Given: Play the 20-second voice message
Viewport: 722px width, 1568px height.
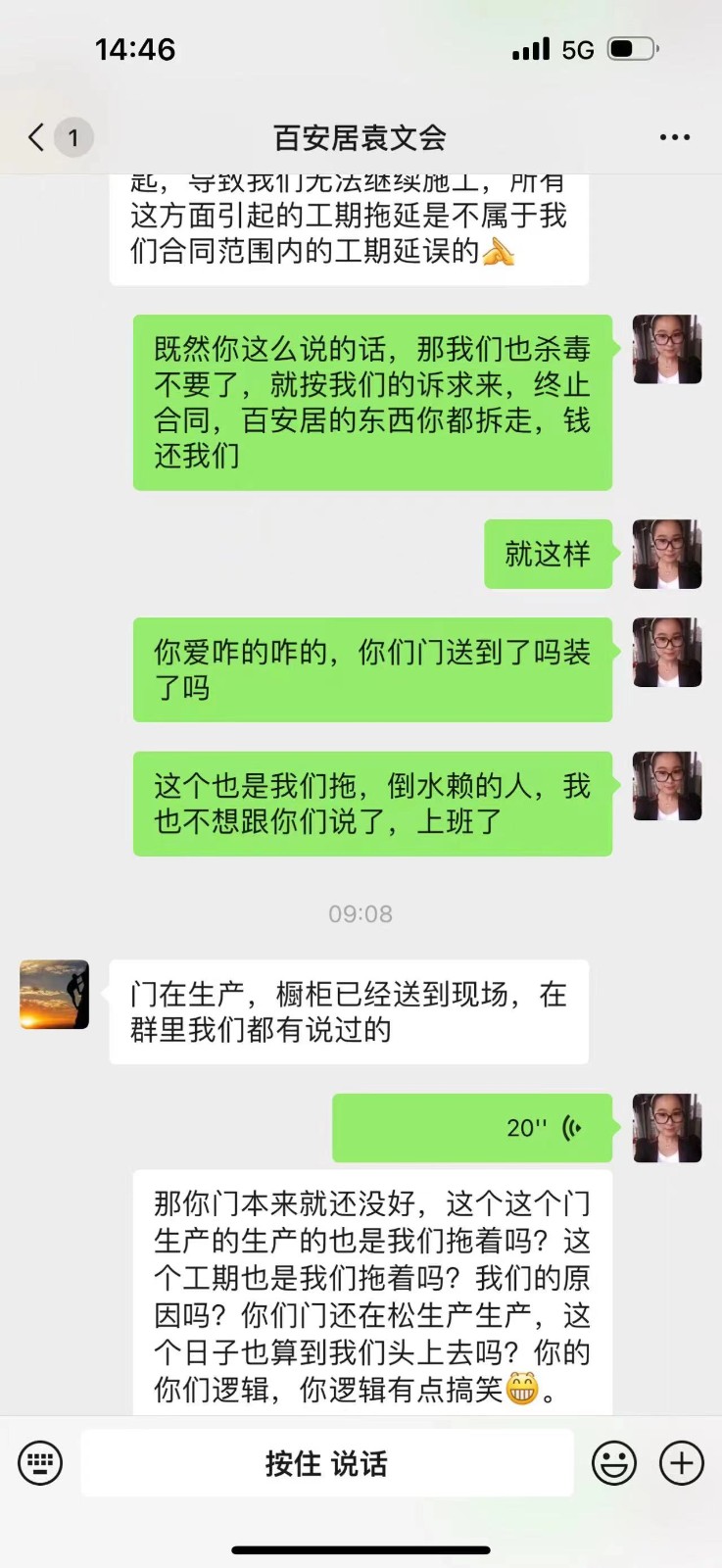Looking at the screenshot, I should pos(472,1128).
